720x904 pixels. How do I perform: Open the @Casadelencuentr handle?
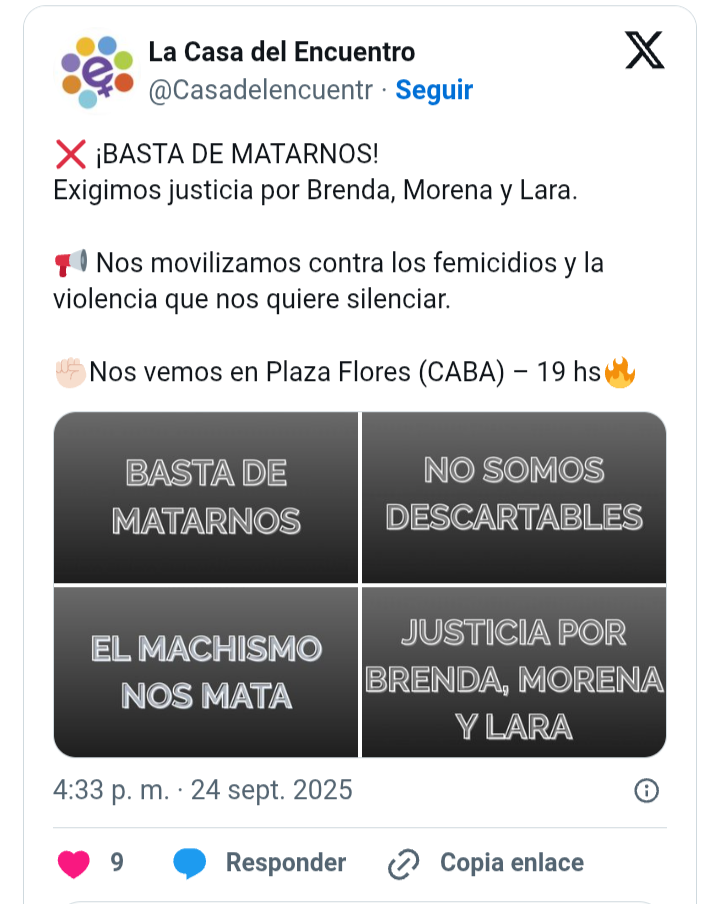pos(262,90)
